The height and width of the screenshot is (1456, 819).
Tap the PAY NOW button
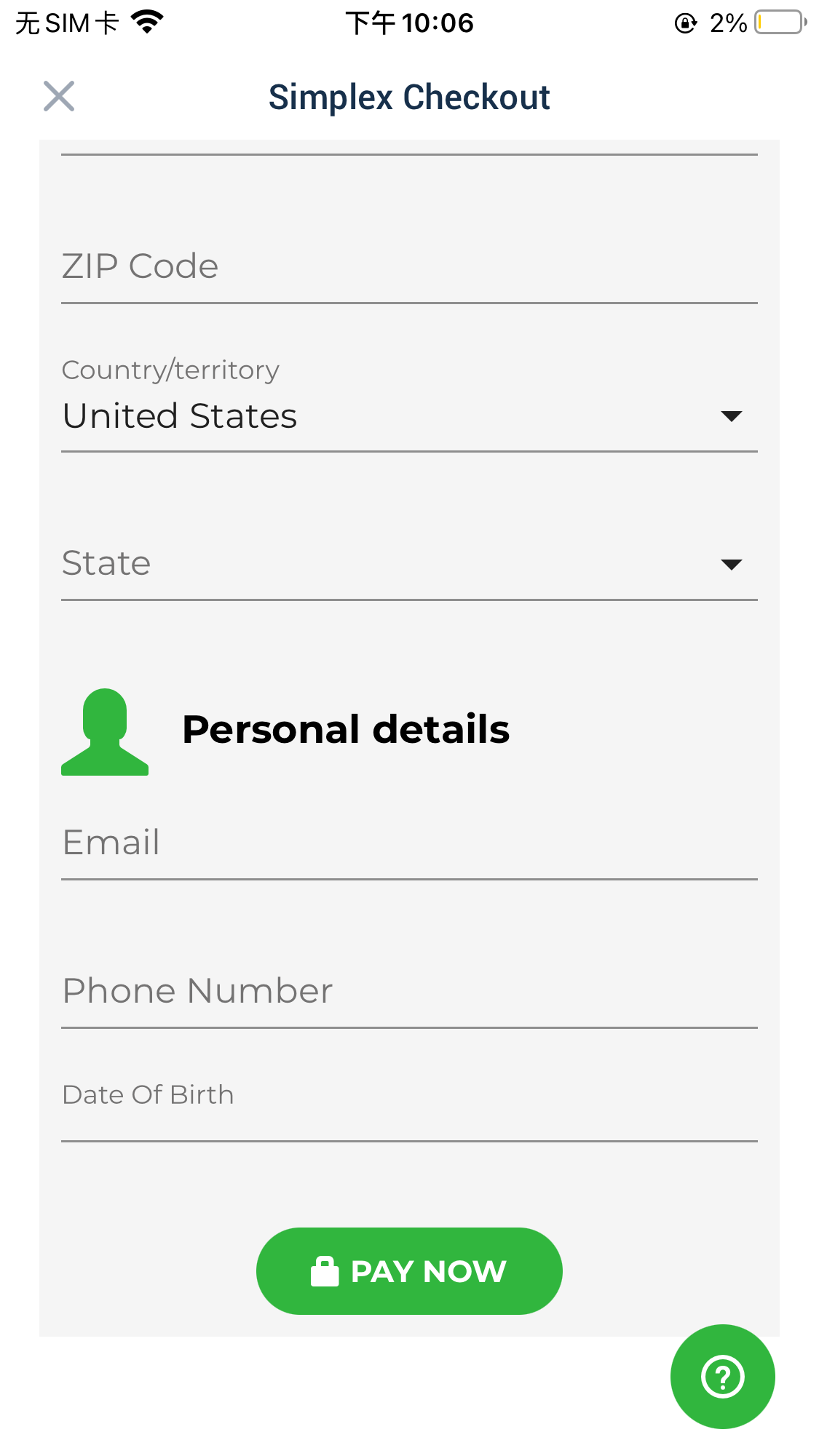click(409, 1271)
